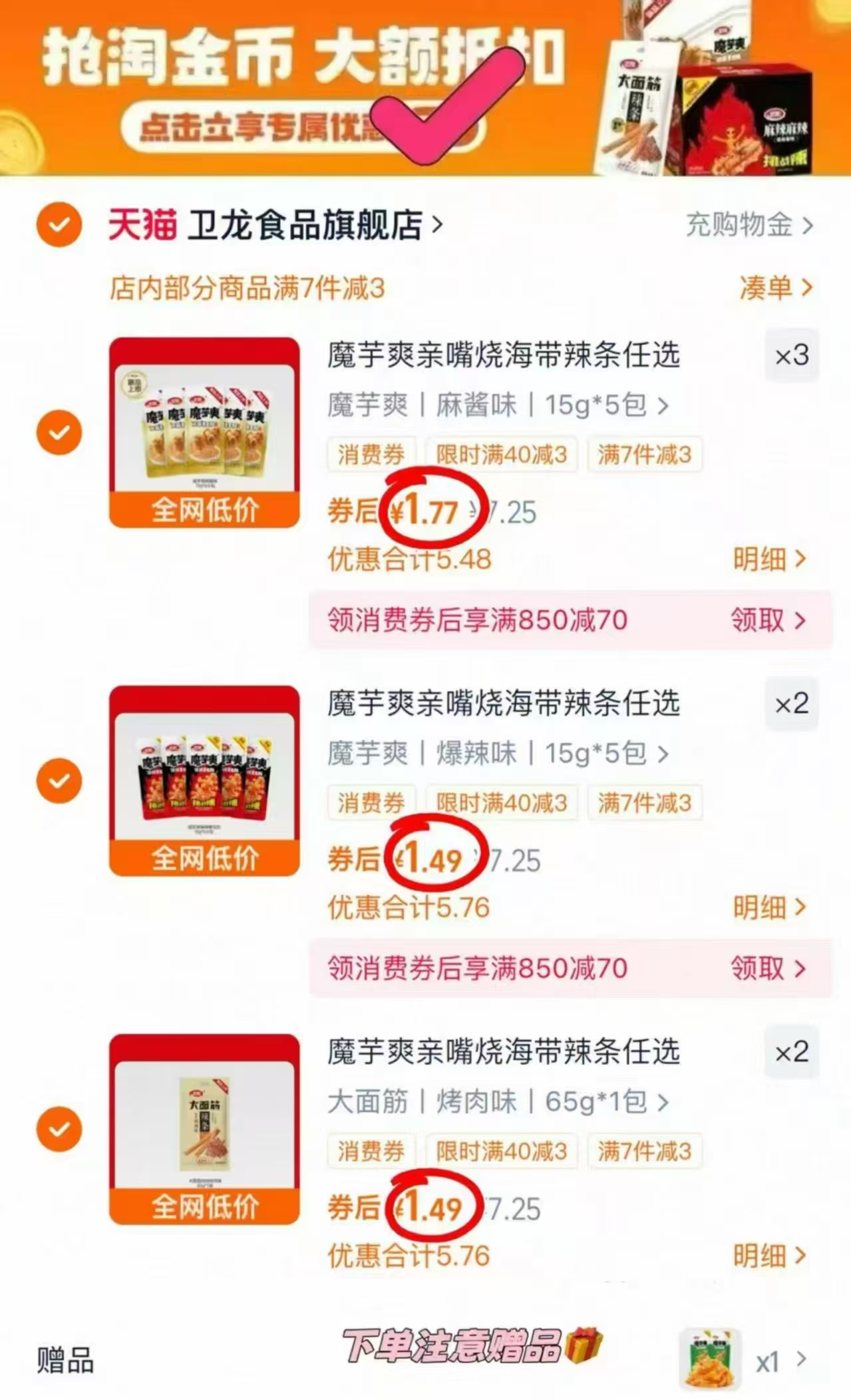Open the 爆辣味 flavor selector chevron
The image size is (851, 1400).
tap(662, 754)
